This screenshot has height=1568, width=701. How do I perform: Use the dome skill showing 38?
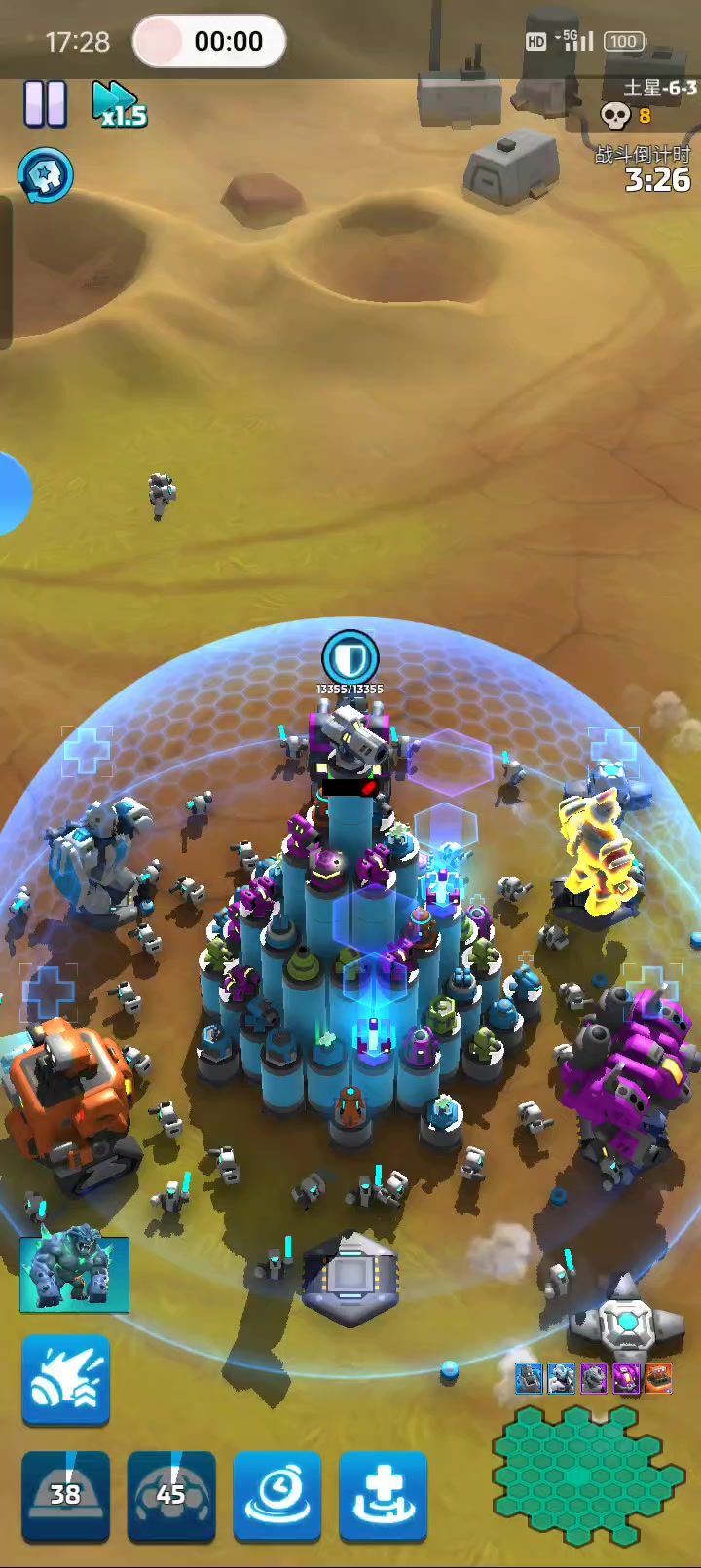tap(65, 1496)
